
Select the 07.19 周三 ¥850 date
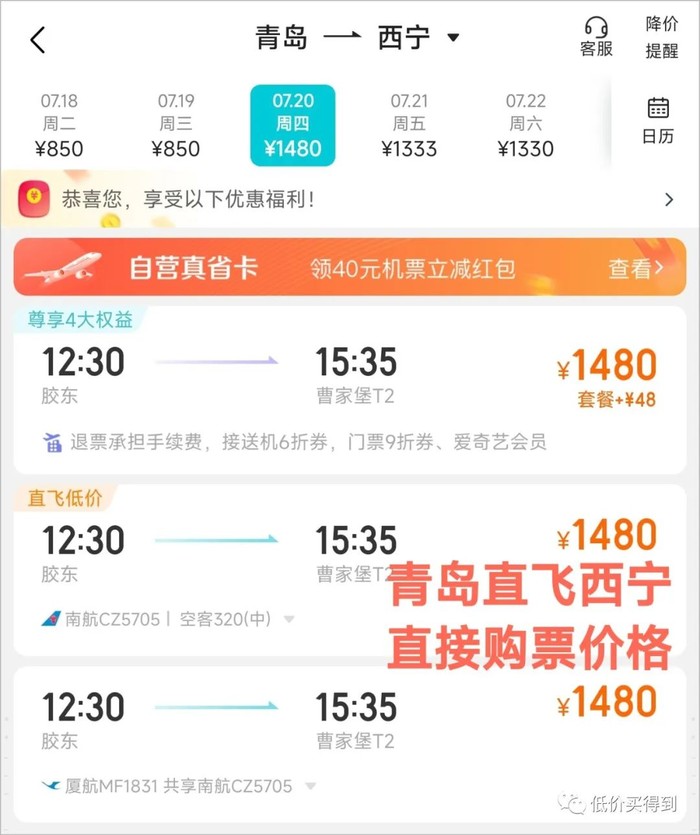tap(176, 125)
